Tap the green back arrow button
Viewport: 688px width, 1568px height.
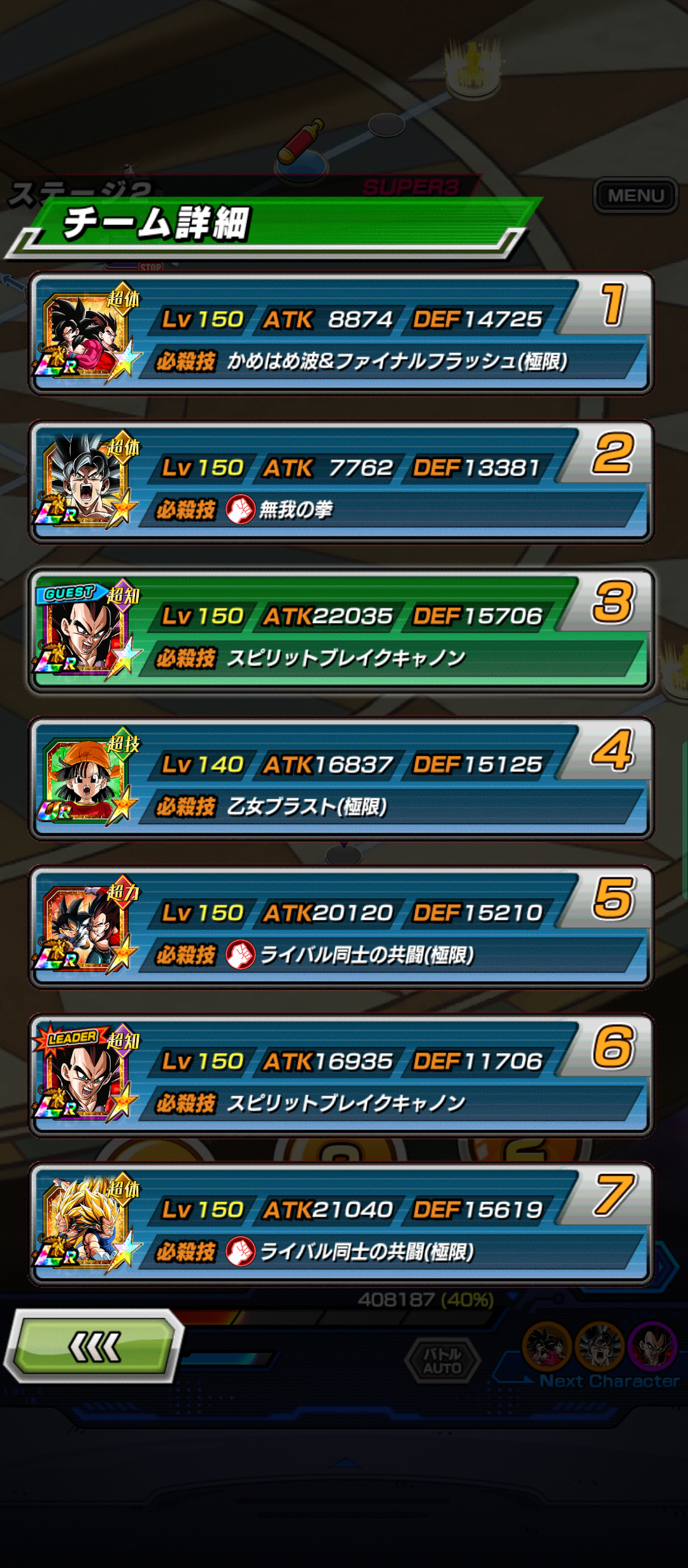tap(94, 1346)
